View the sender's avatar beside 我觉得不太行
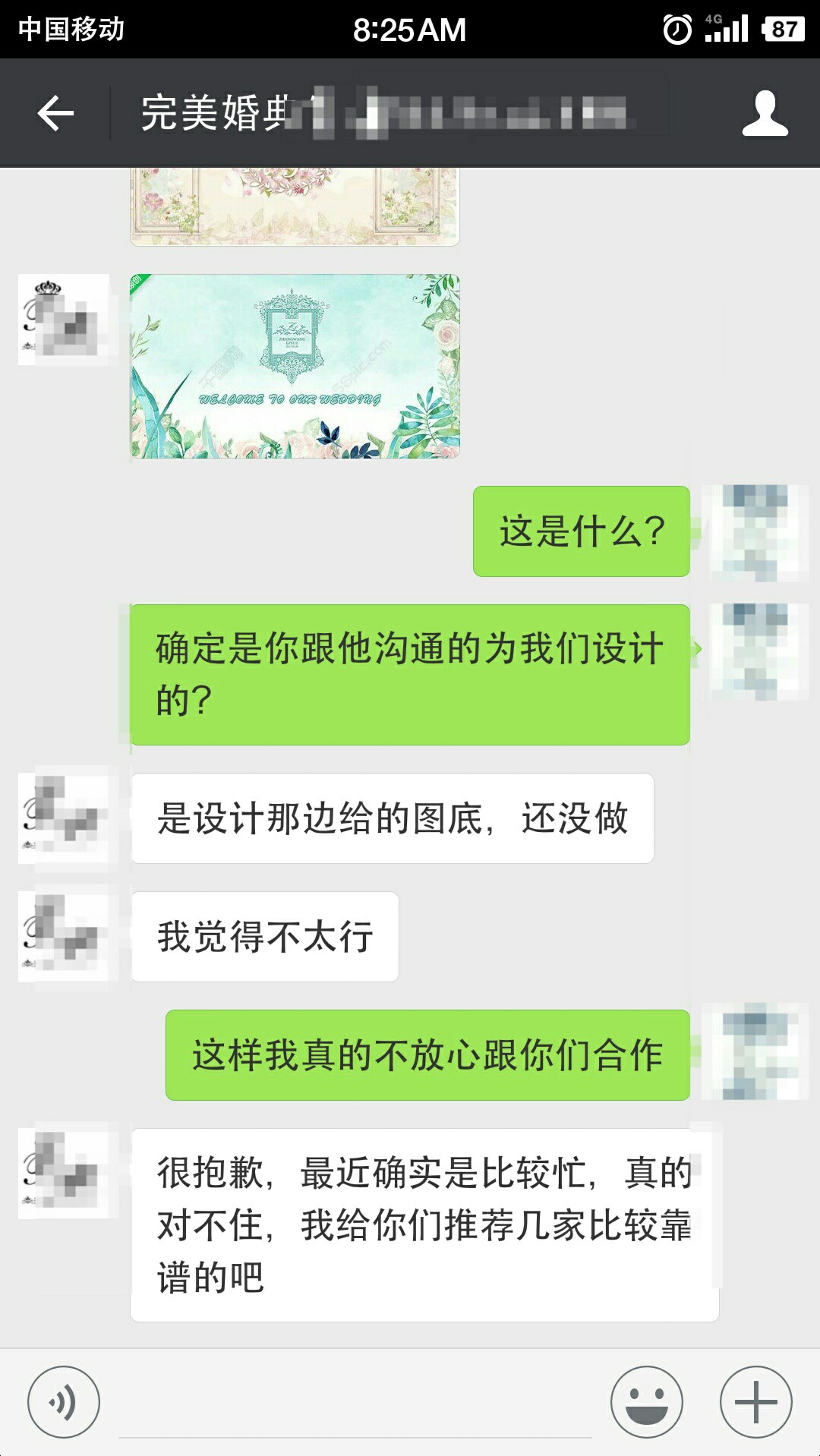 (x=64, y=937)
